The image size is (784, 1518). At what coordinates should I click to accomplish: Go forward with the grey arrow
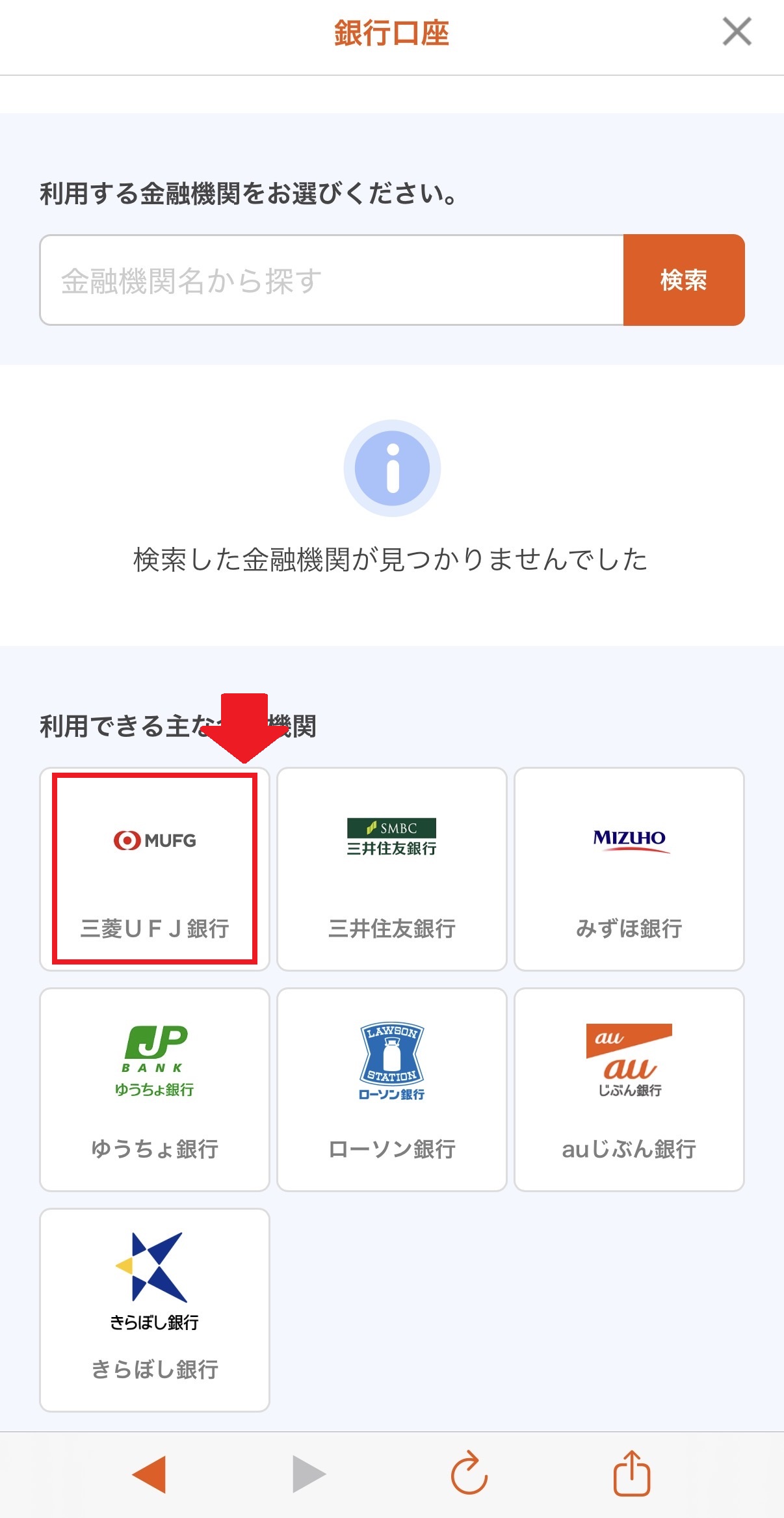click(x=309, y=1474)
